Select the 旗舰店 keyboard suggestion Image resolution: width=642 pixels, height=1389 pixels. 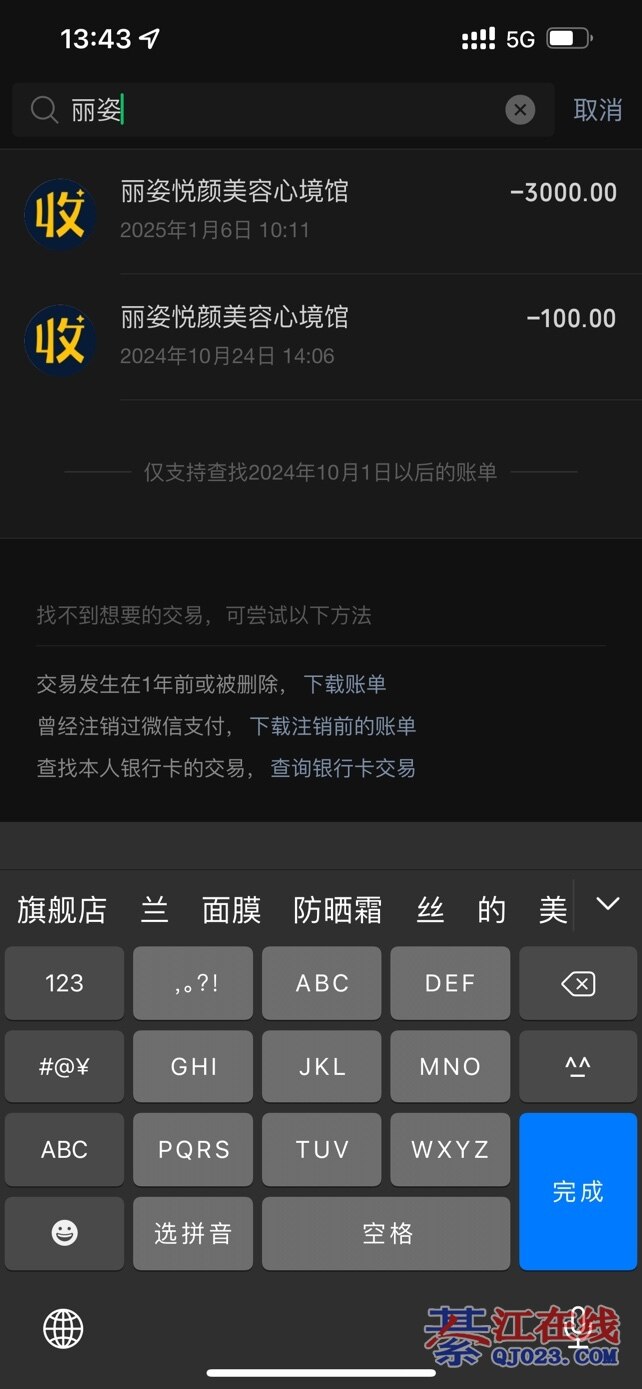point(62,910)
